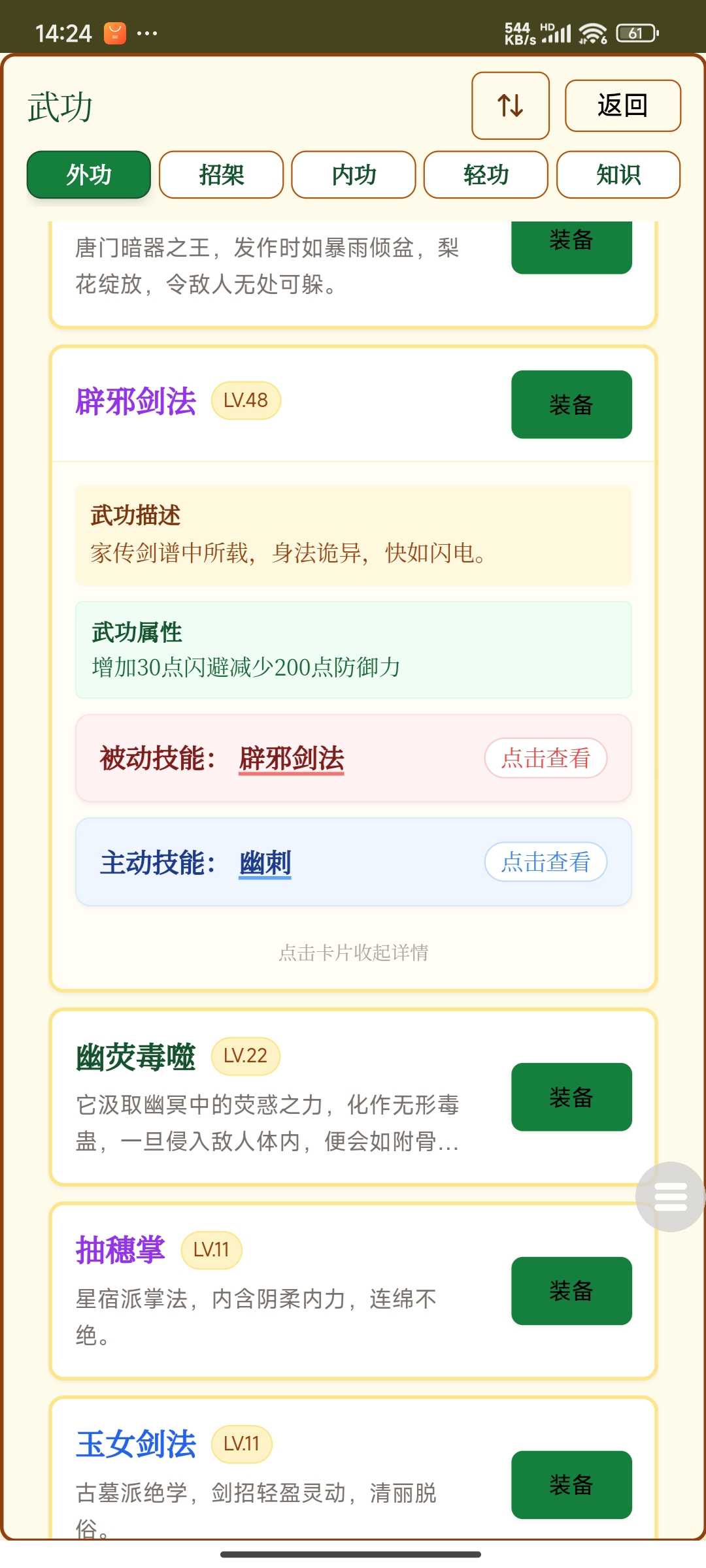Viewport: 706px width, 1568px height.
Task: Expand the 玉女剑法 card details
Action: [x=261, y=1493]
